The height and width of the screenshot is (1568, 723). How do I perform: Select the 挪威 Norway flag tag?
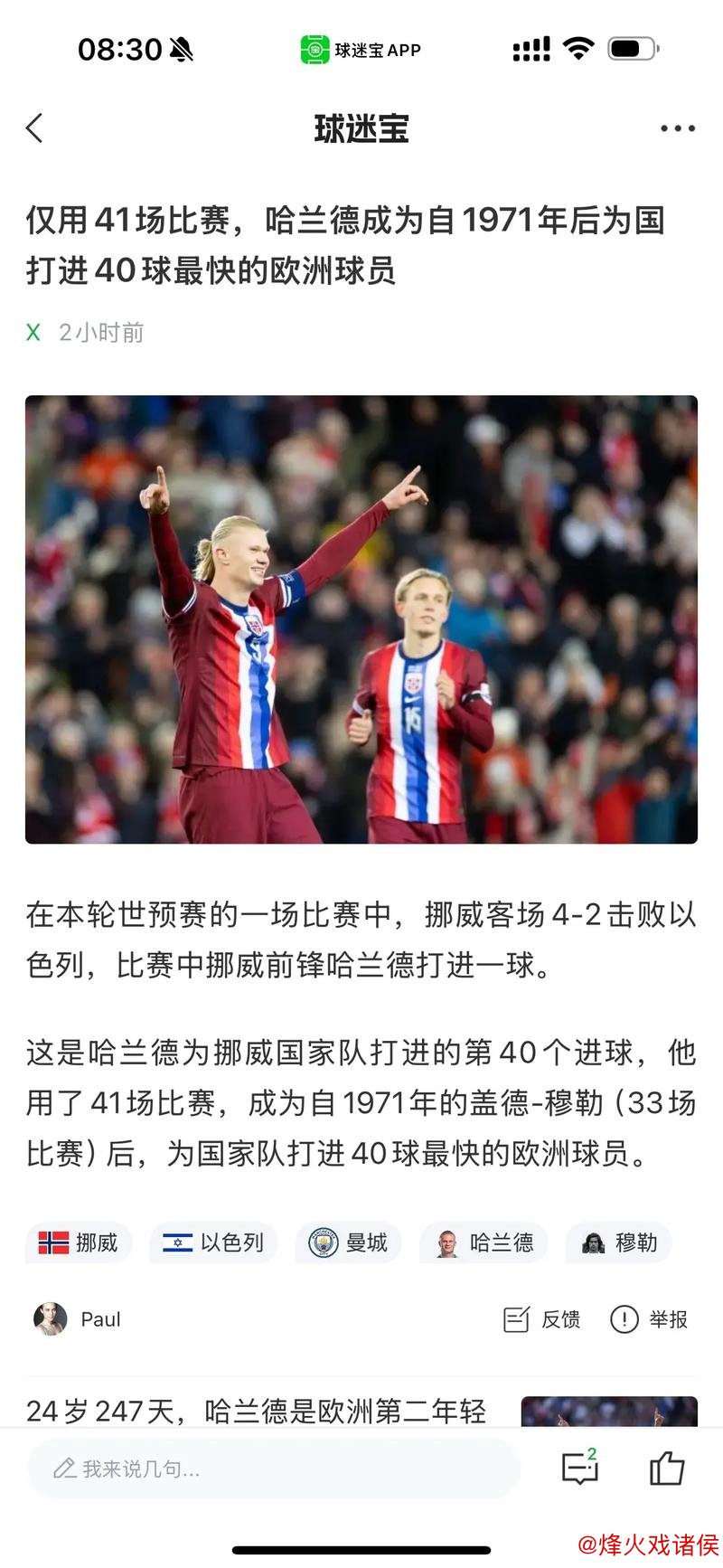78,1242
